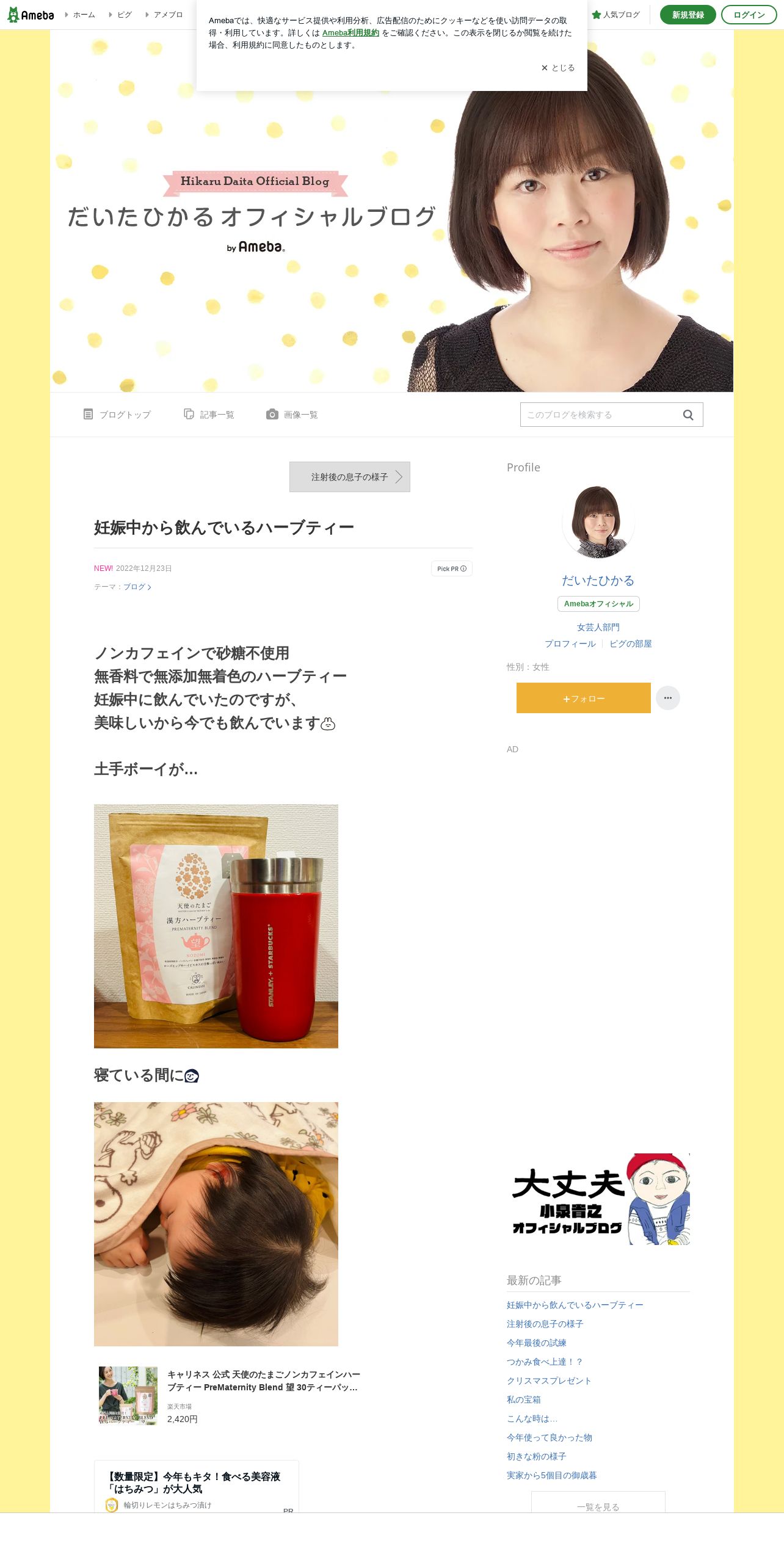Open the Ameba利用規約 terms link
This screenshot has height=1568, width=784.
pos(350,33)
